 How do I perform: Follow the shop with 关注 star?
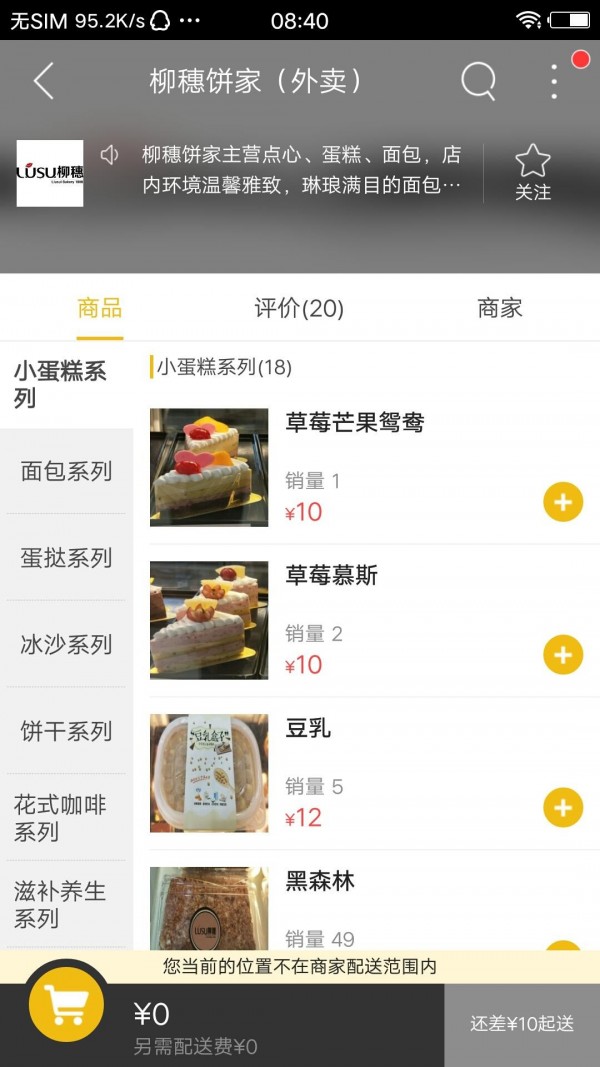(533, 173)
